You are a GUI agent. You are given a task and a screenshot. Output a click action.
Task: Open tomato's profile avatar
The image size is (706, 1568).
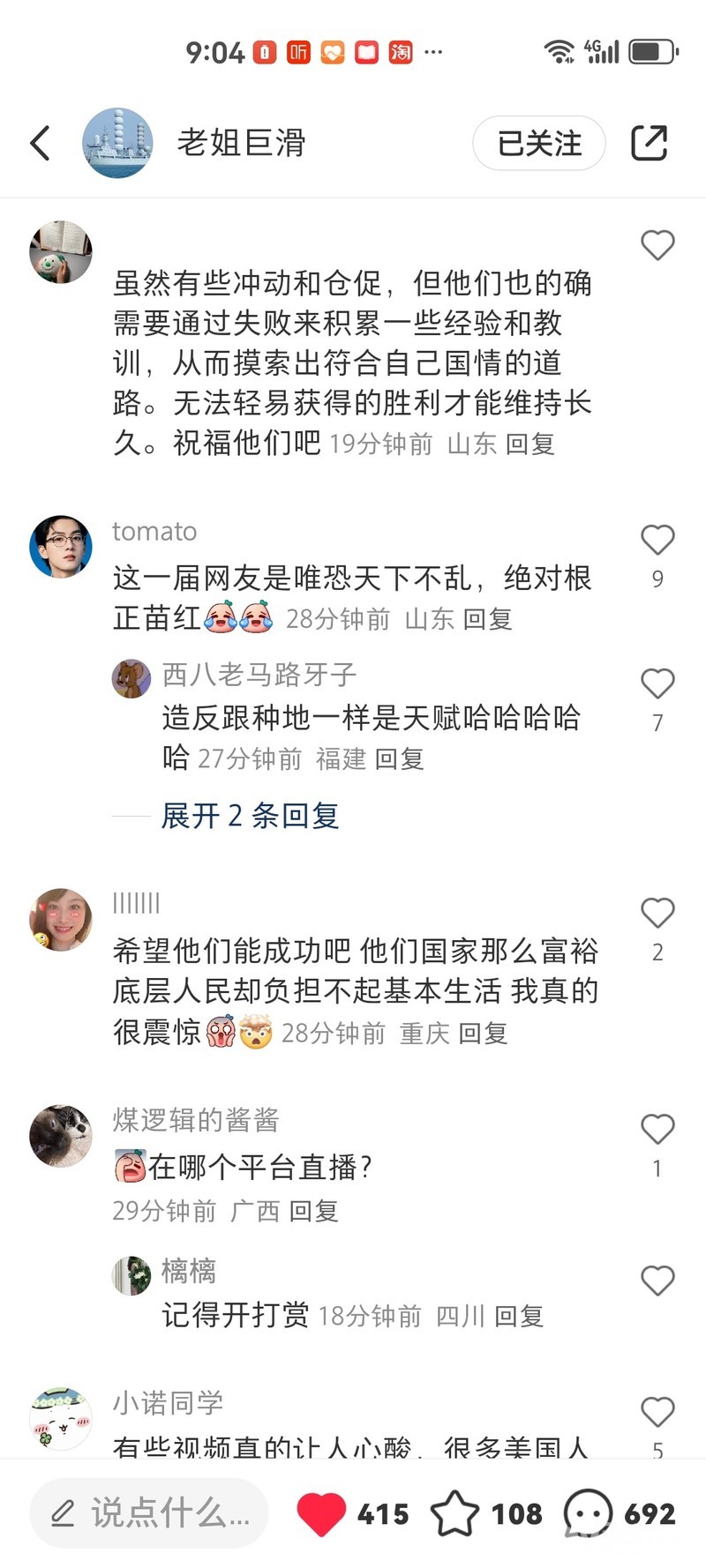tap(61, 547)
